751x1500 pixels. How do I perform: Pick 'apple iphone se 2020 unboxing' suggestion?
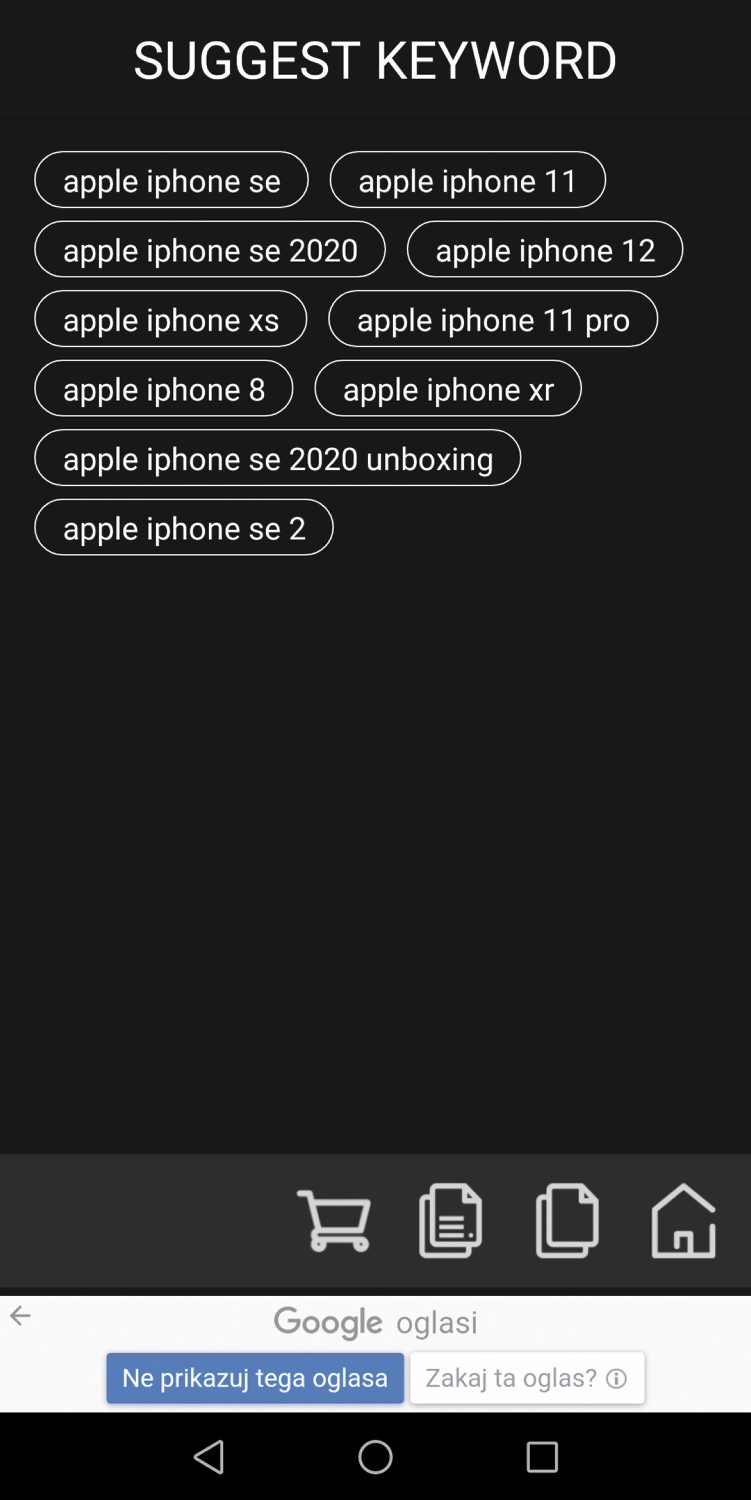click(278, 458)
